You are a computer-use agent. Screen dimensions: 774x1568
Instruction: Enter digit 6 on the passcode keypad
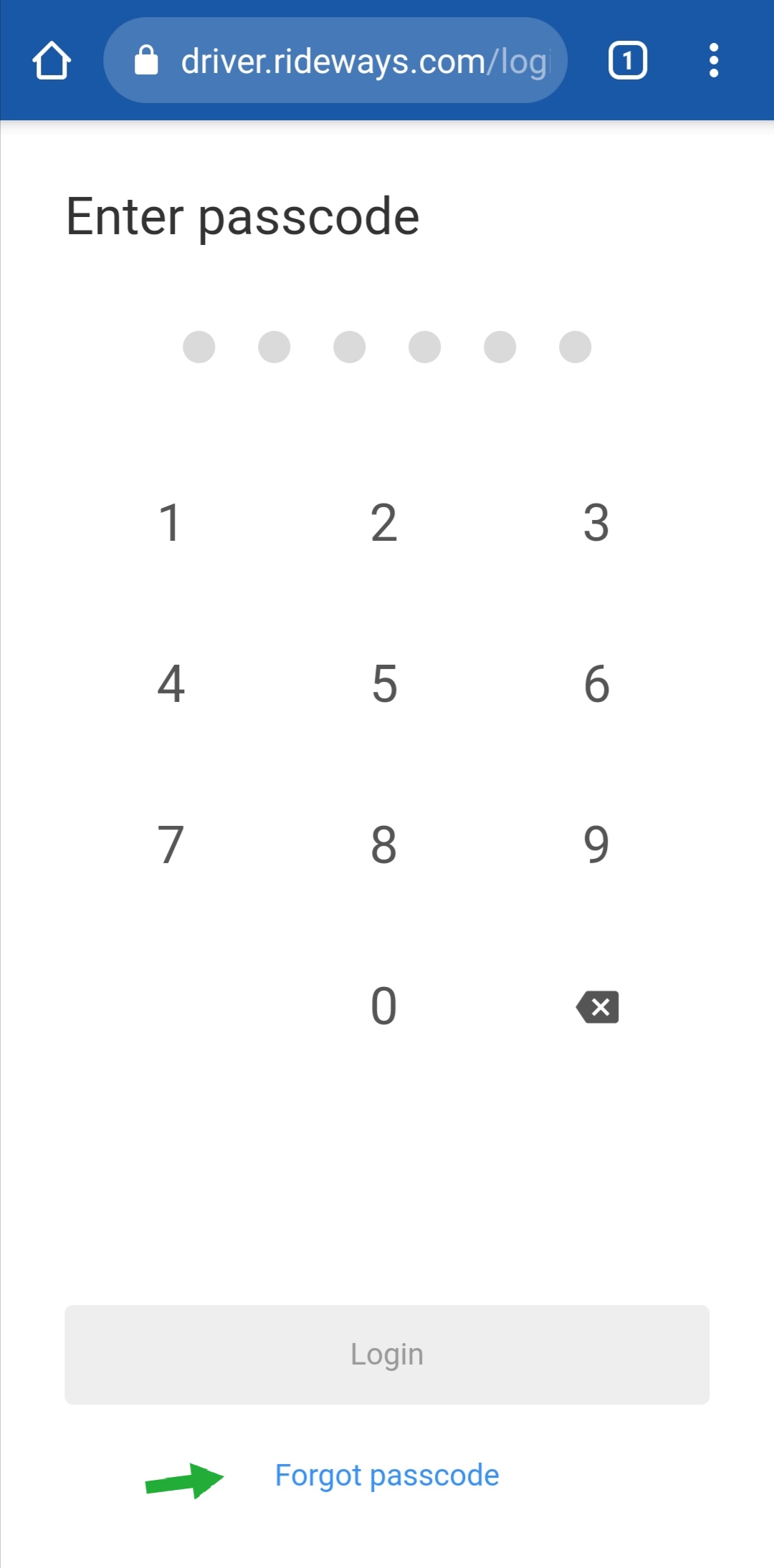point(596,684)
